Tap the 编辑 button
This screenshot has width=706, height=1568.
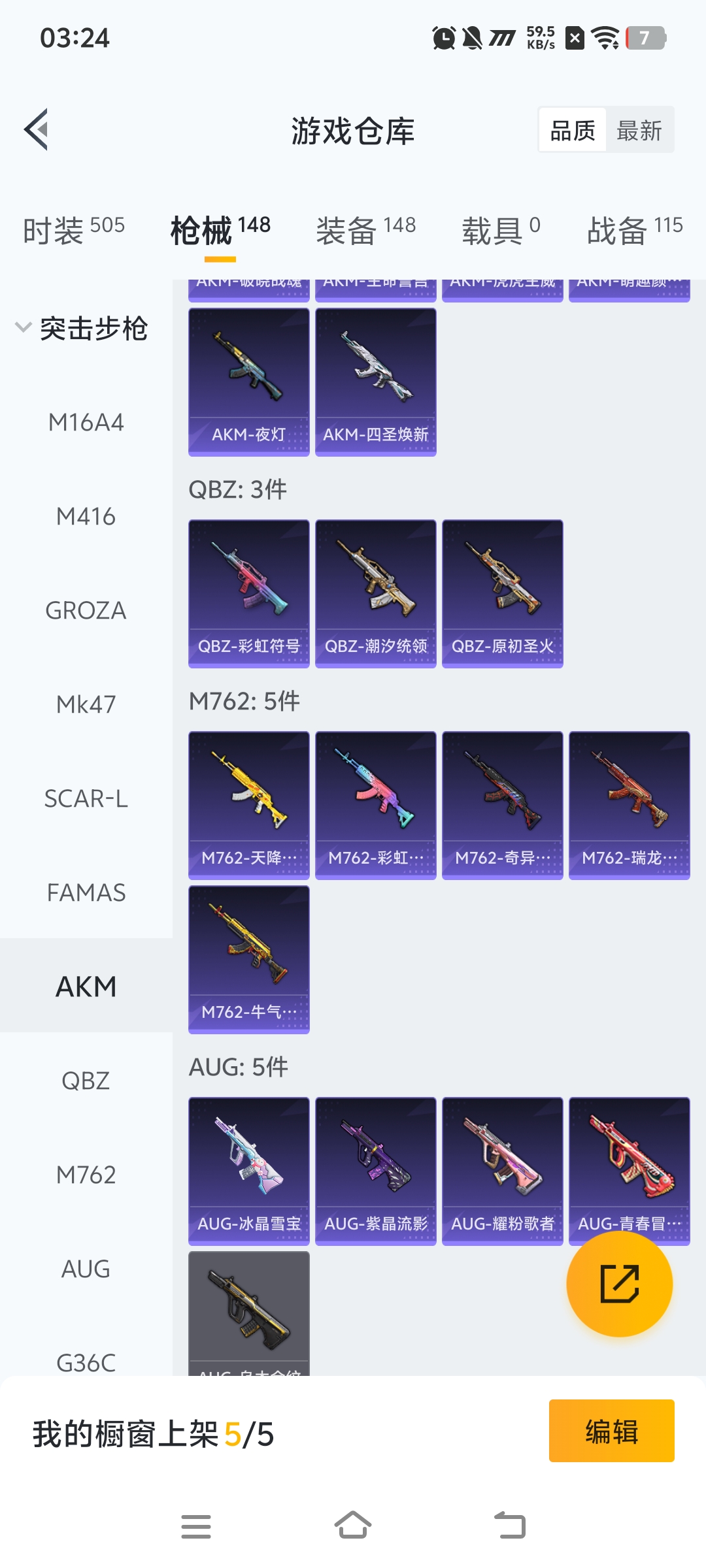[x=611, y=1431]
